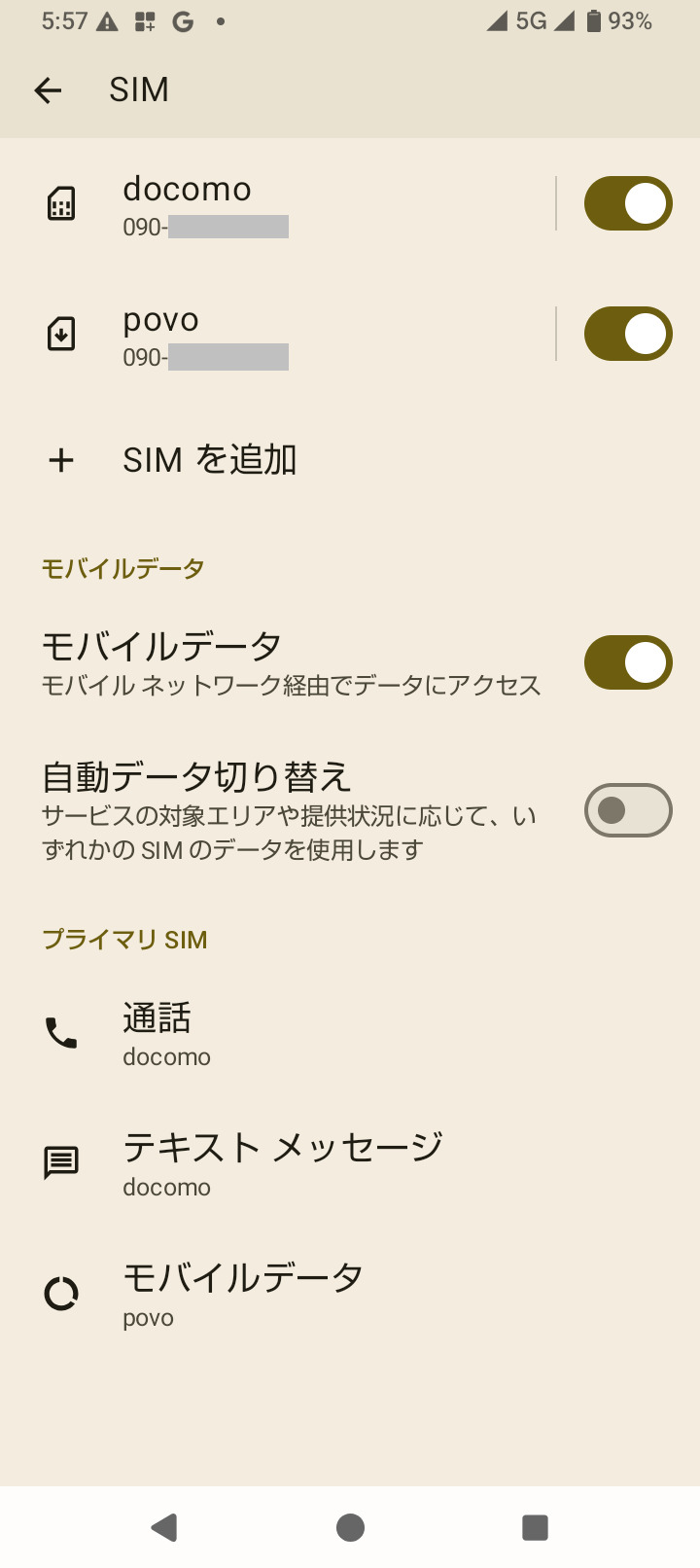700x1568 pixels.
Task: Choose primary SIM for 通話
Action: point(350,1033)
